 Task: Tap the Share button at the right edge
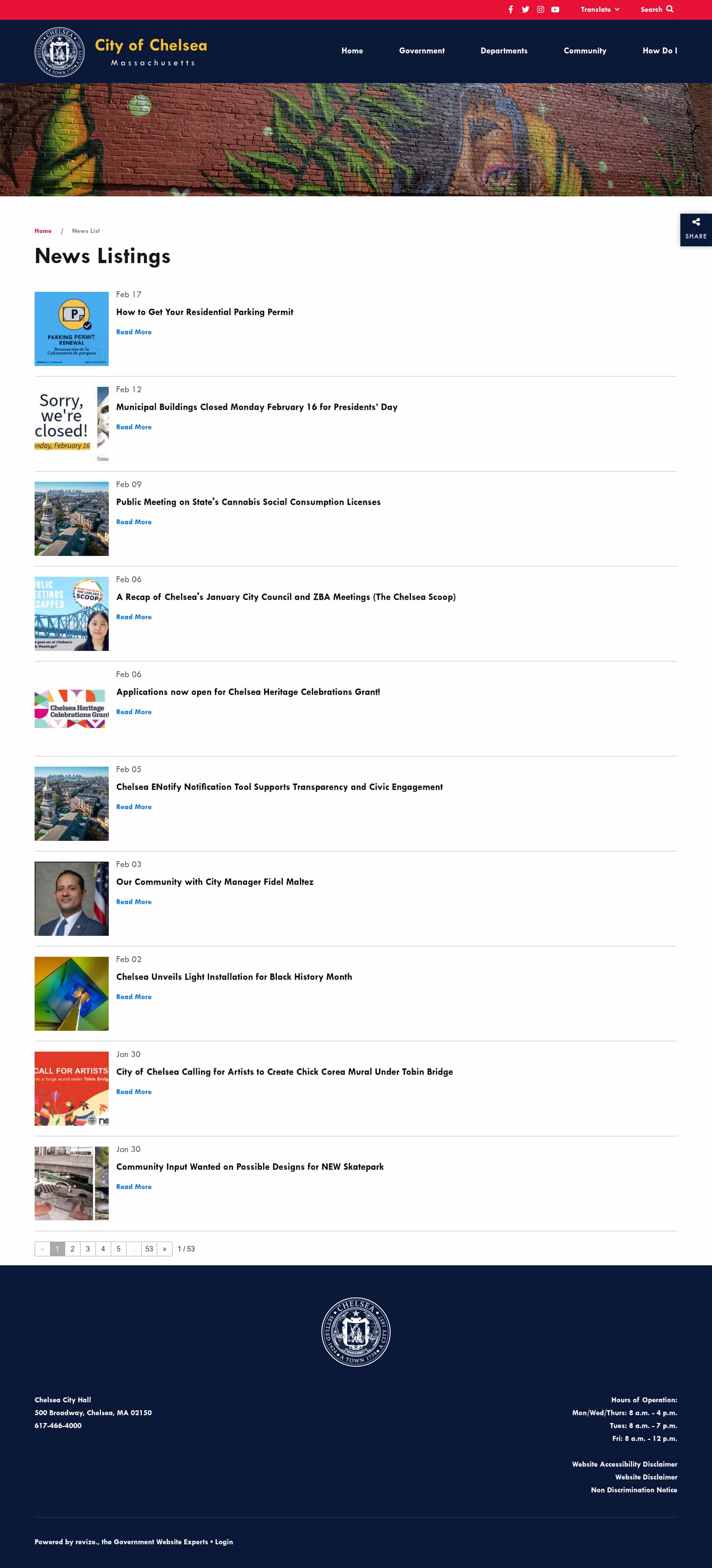click(696, 230)
